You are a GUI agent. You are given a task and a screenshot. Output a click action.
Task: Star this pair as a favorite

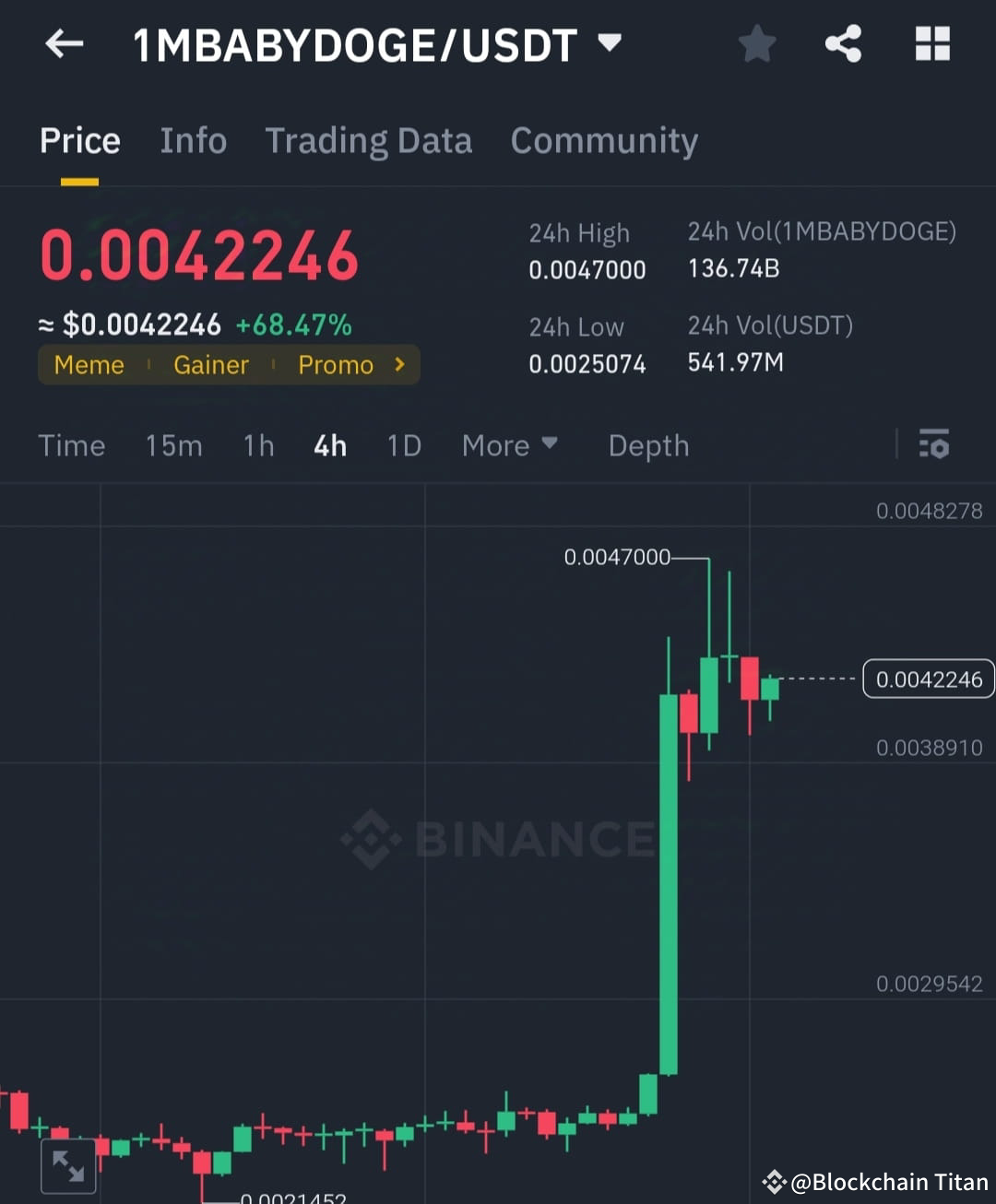click(756, 43)
